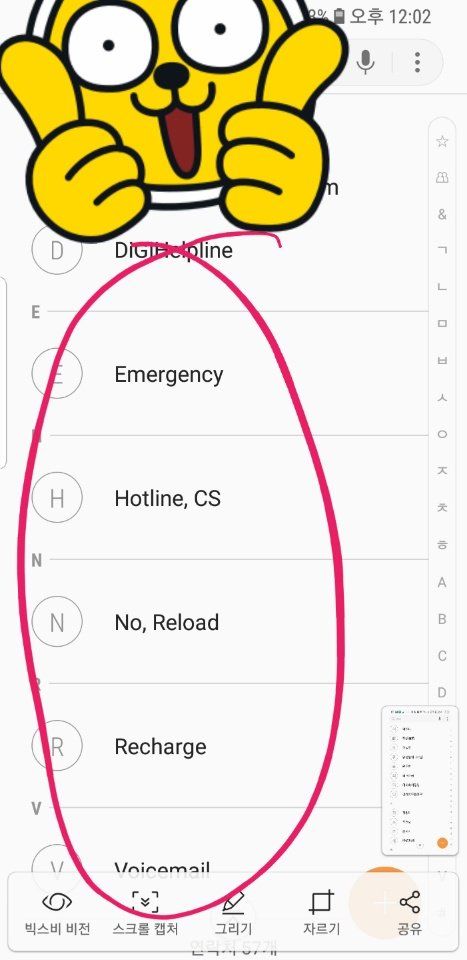
Task: Jump to letter A in the index
Action: tap(442, 582)
